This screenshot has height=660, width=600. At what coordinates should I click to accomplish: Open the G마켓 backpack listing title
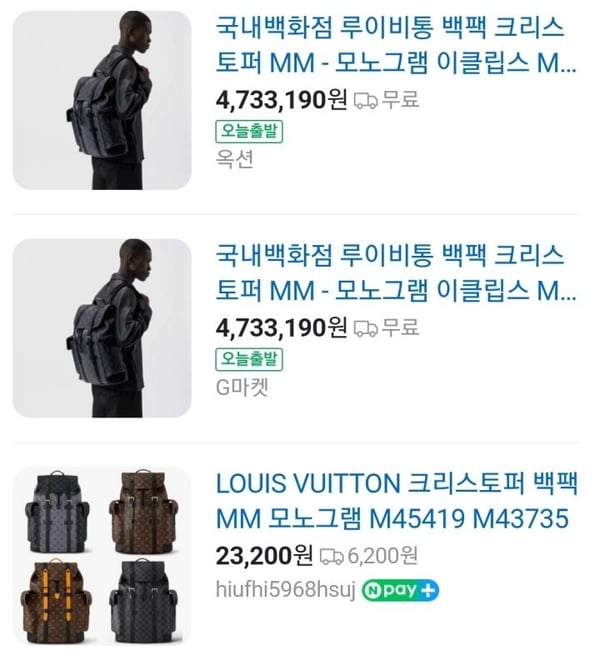point(396,273)
